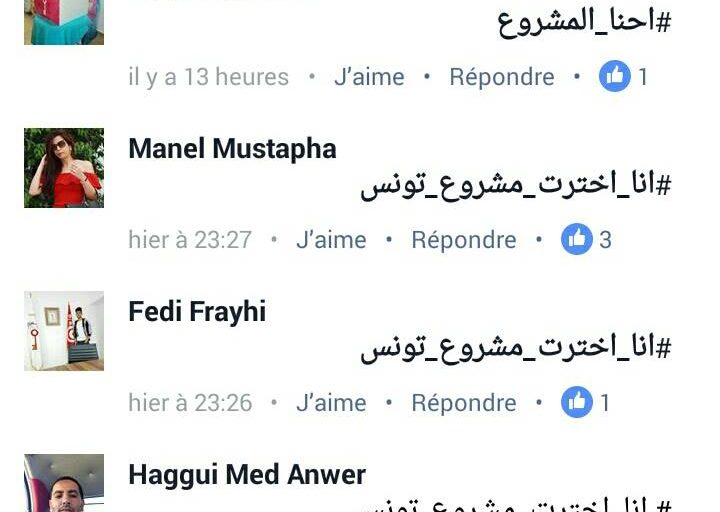This screenshot has width=720, height=512.
Task: Like Fedi Frayhi's comment
Action: pyautogui.click(x=331, y=403)
